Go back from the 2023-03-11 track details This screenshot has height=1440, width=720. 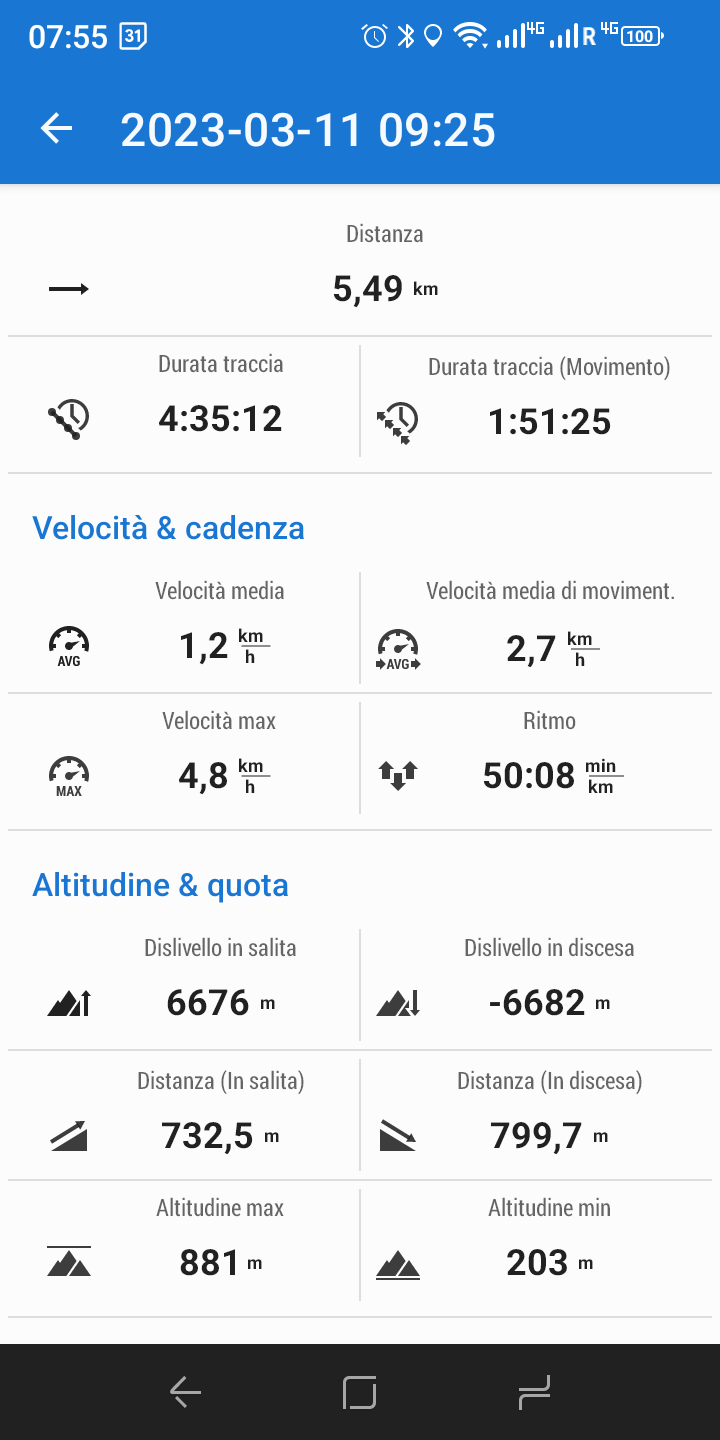[x=57, y=130]
